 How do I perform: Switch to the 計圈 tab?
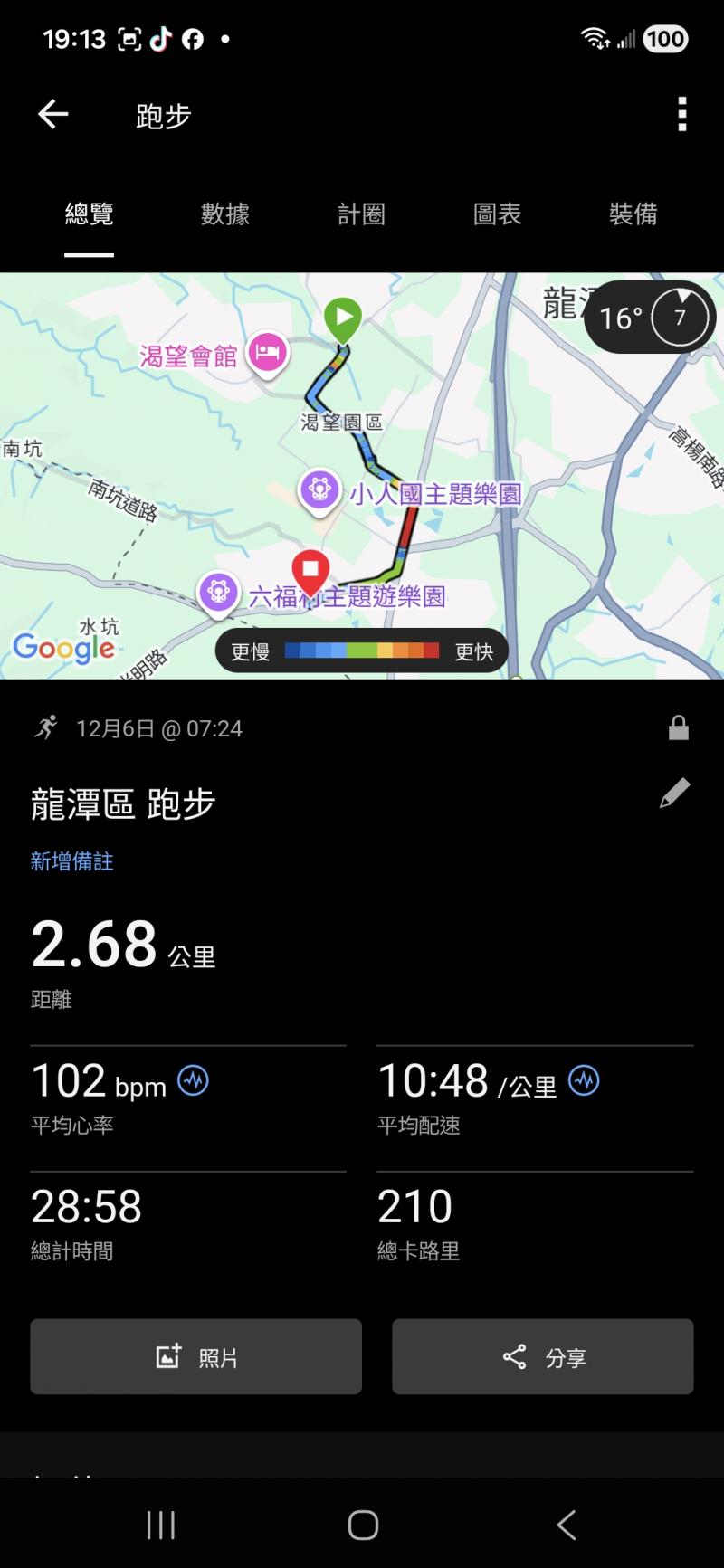click(361, 214)
